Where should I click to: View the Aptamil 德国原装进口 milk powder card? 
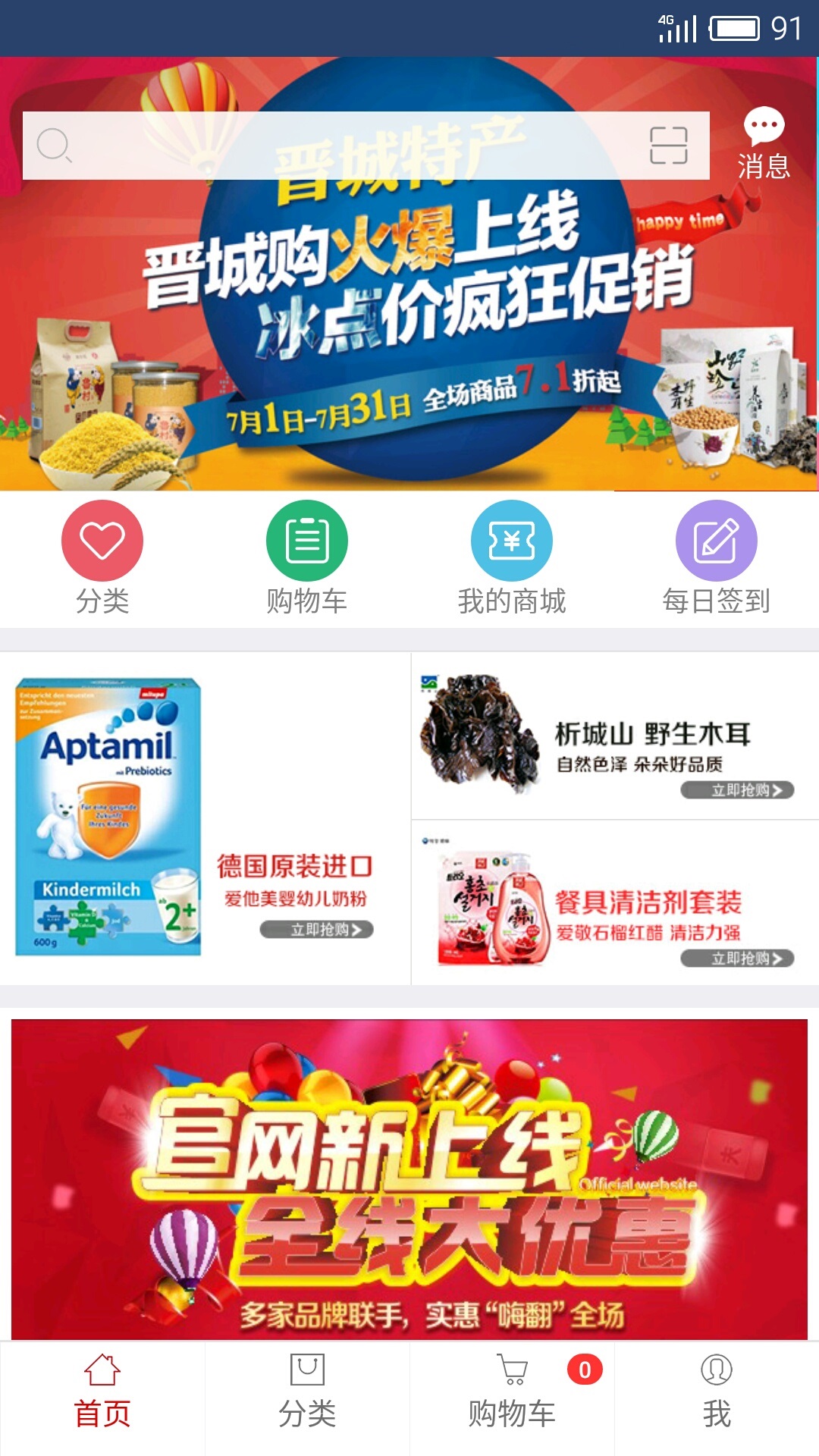tap(205, 819)
